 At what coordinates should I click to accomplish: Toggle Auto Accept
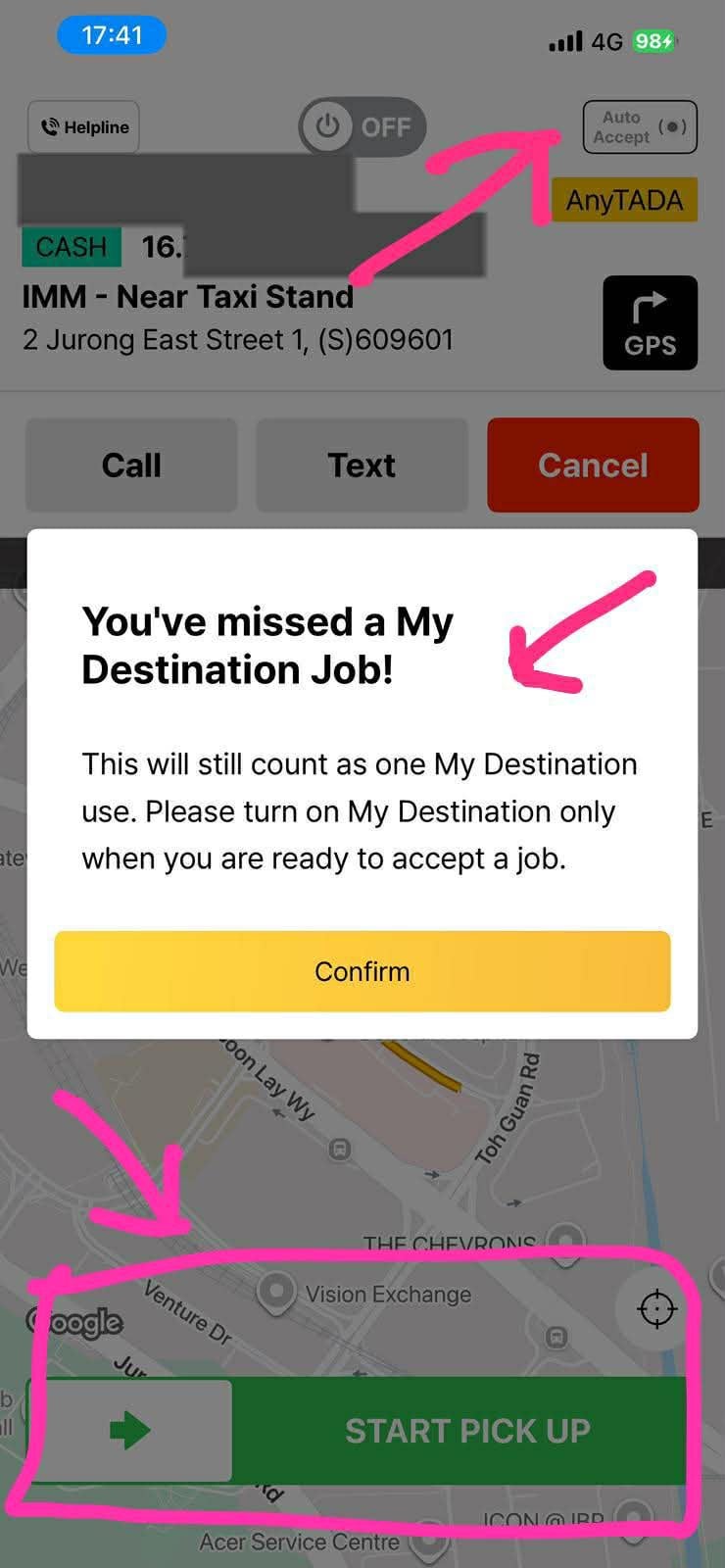pos(640,127)
